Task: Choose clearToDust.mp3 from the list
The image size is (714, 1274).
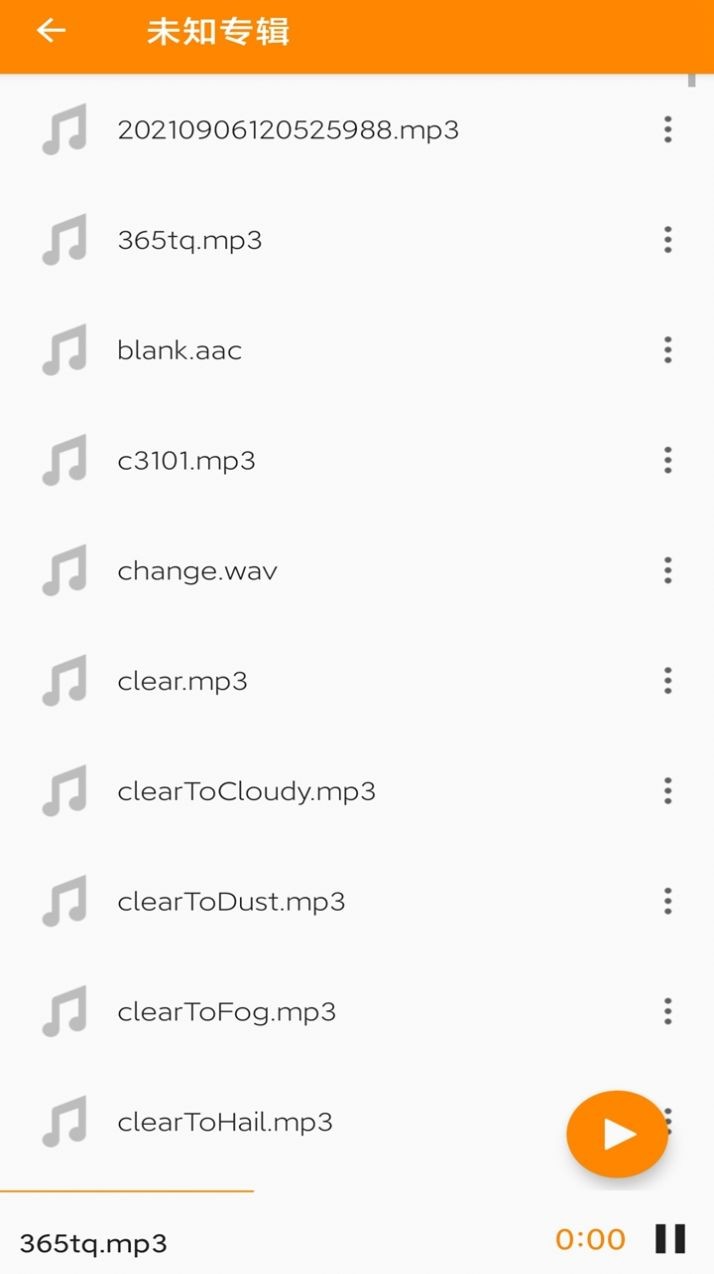Action: click(x=231, y=901)
